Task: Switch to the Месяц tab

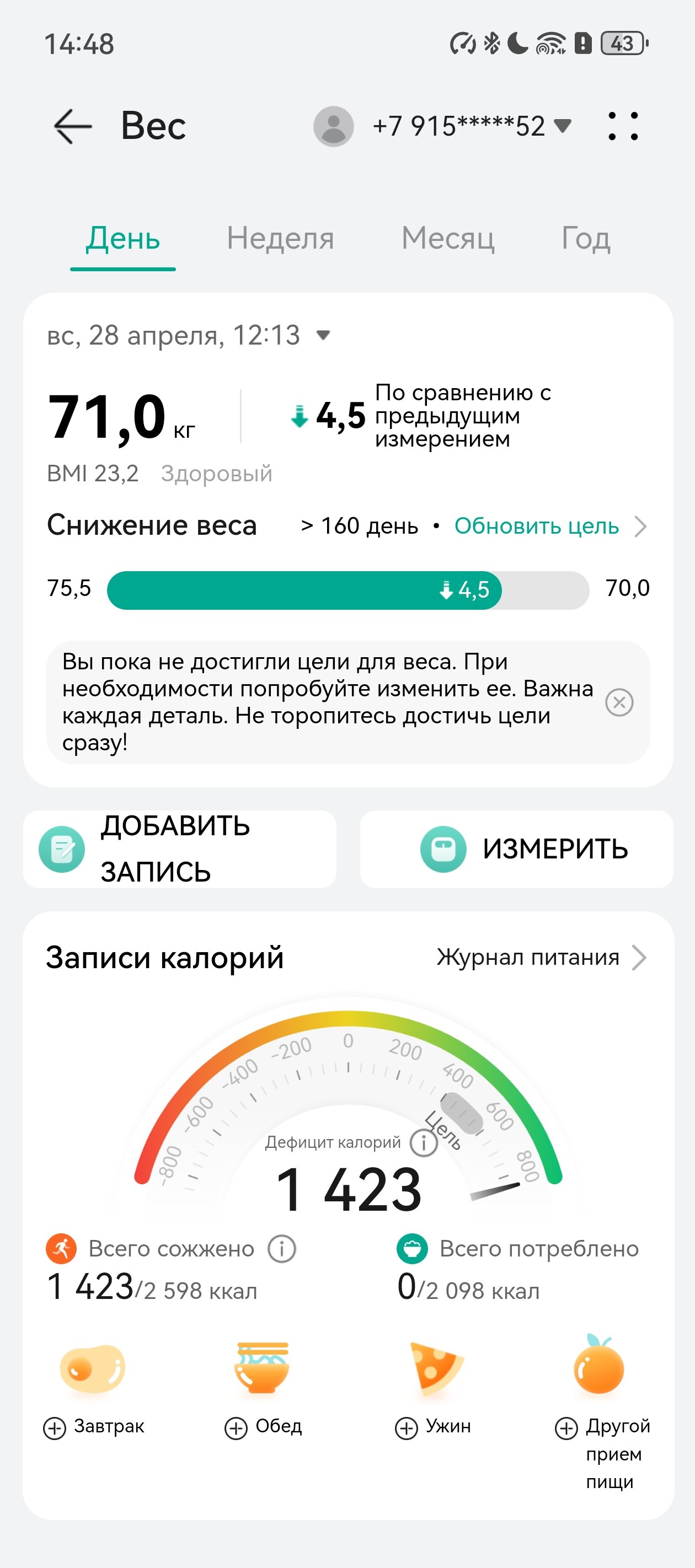Action: 448,239
